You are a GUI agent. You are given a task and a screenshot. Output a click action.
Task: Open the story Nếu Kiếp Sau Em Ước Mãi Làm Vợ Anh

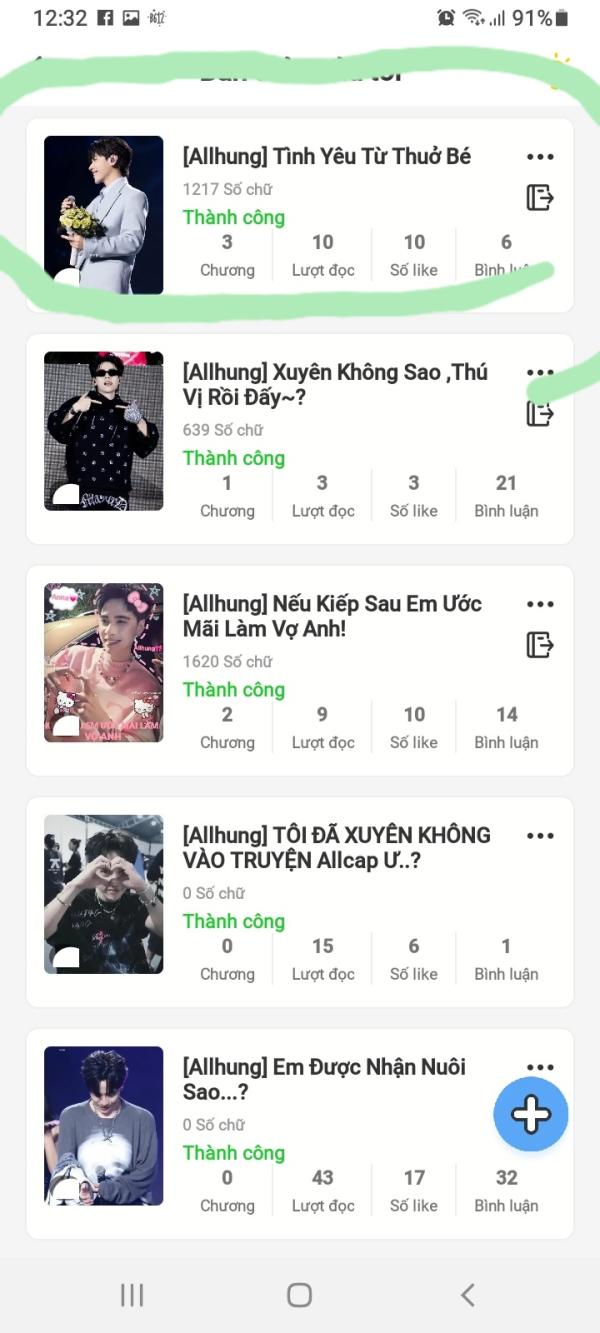click(x=331, y=616)
